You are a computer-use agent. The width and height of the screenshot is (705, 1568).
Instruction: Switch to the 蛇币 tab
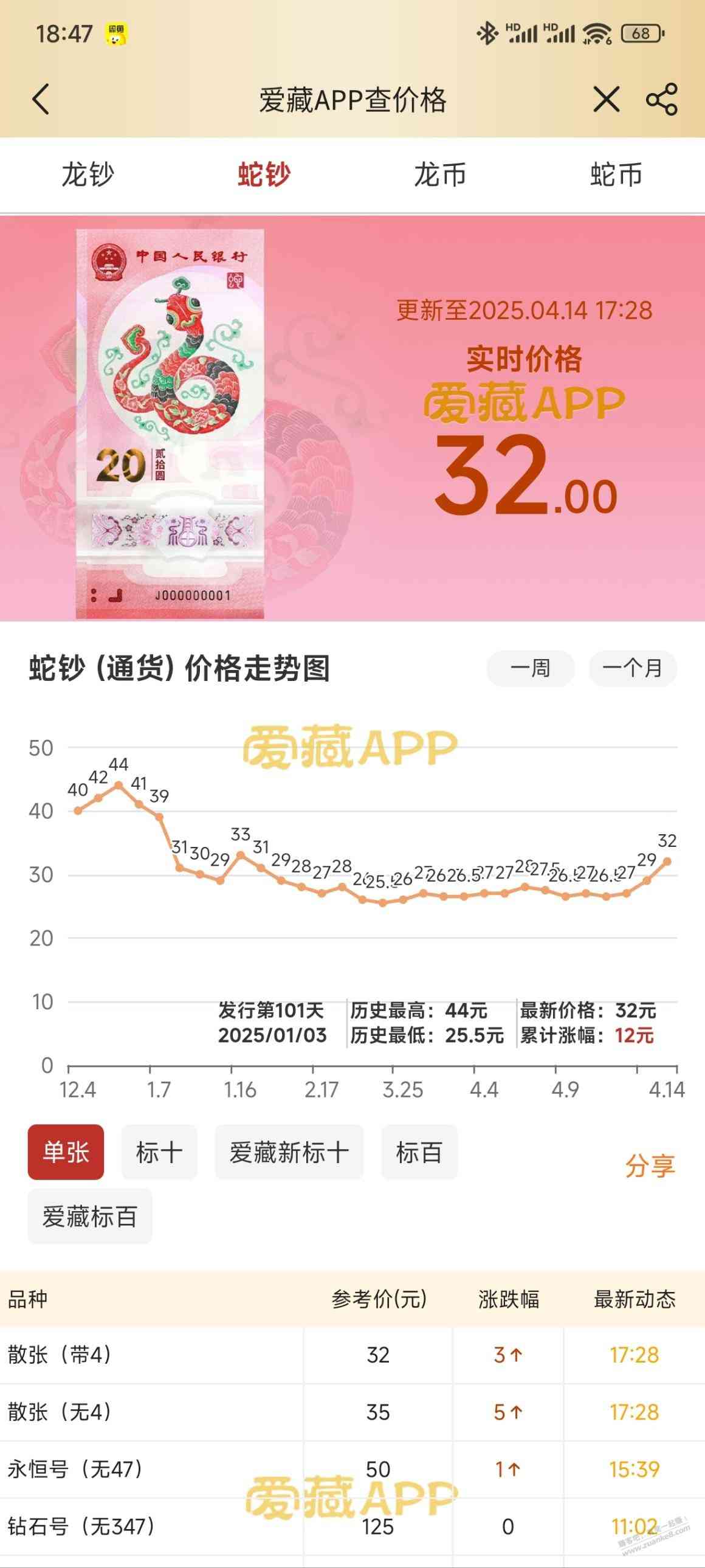tap(616, 174)
